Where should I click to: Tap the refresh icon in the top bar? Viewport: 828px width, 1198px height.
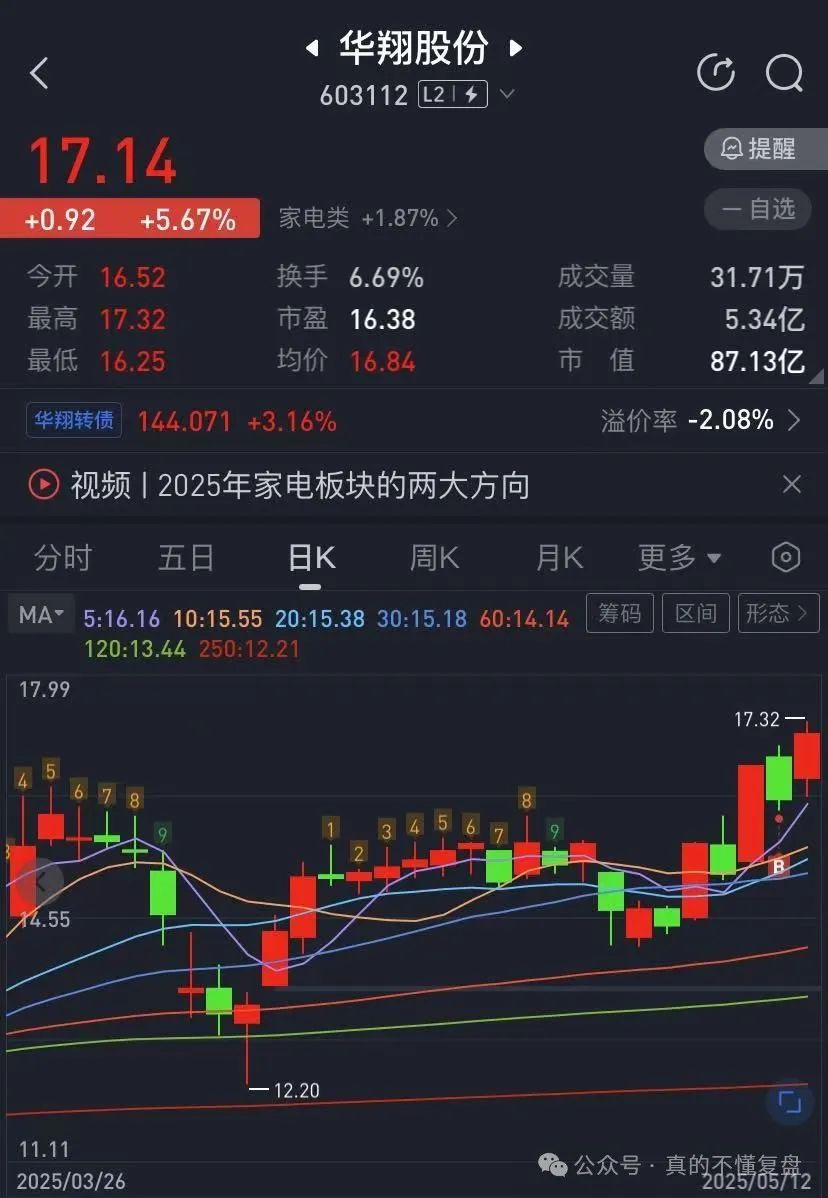pyautogui.click(x=716, y=73)
